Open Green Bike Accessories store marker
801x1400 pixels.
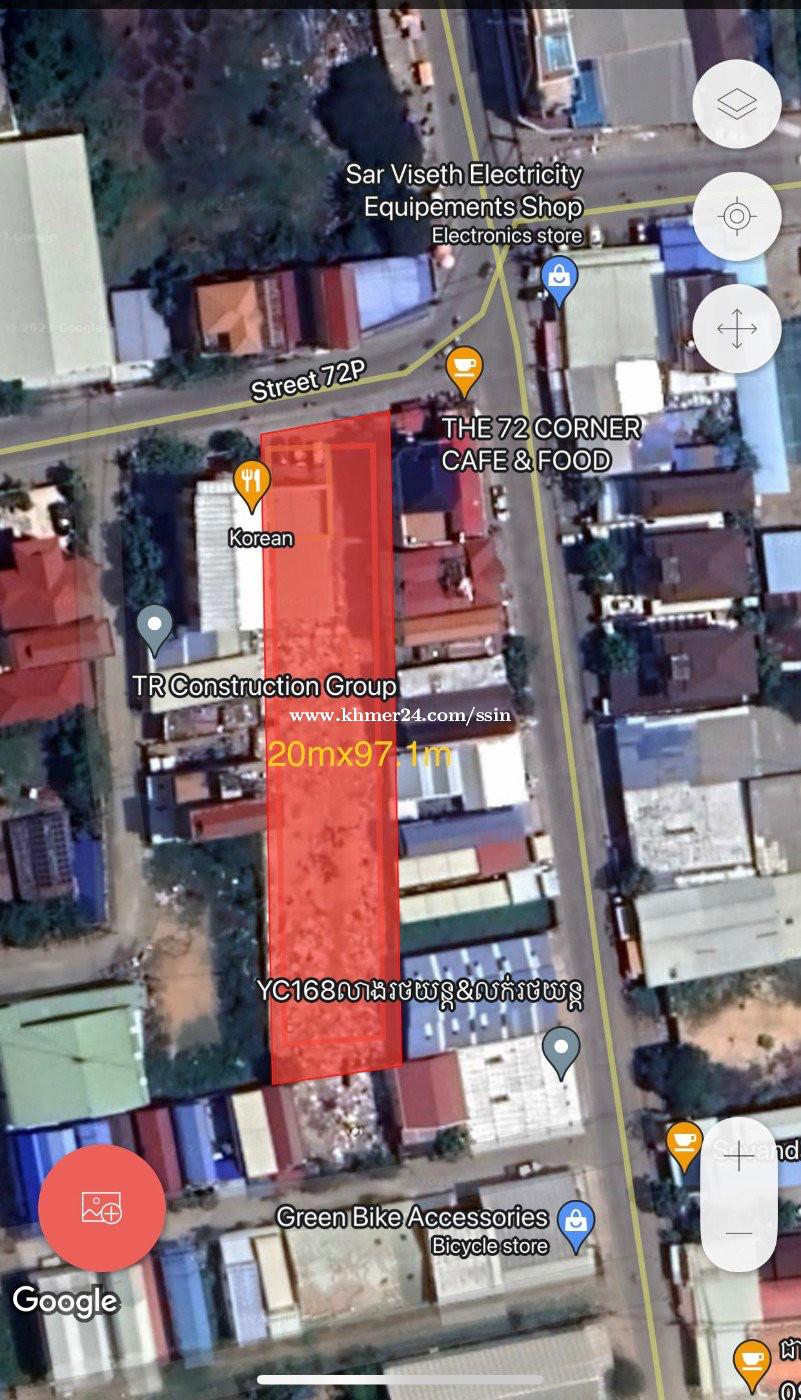point(576,1227)
